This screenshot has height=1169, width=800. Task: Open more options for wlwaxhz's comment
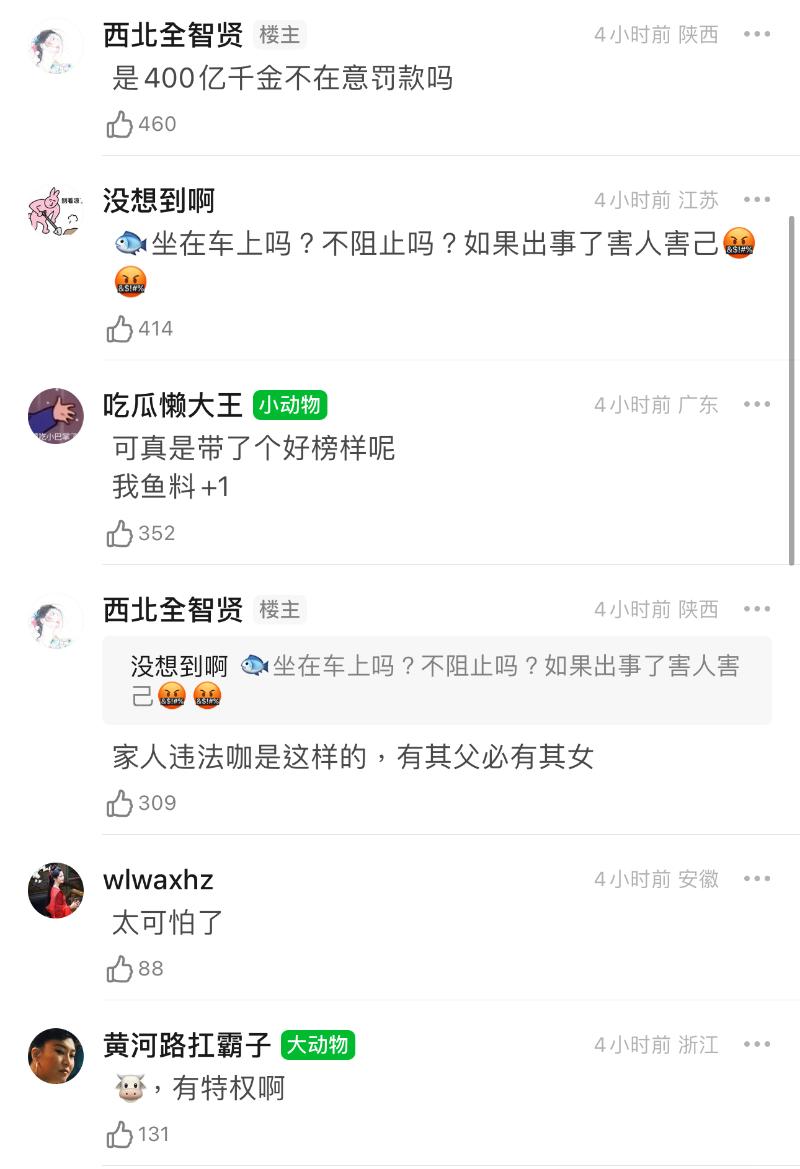coord(757,879)
